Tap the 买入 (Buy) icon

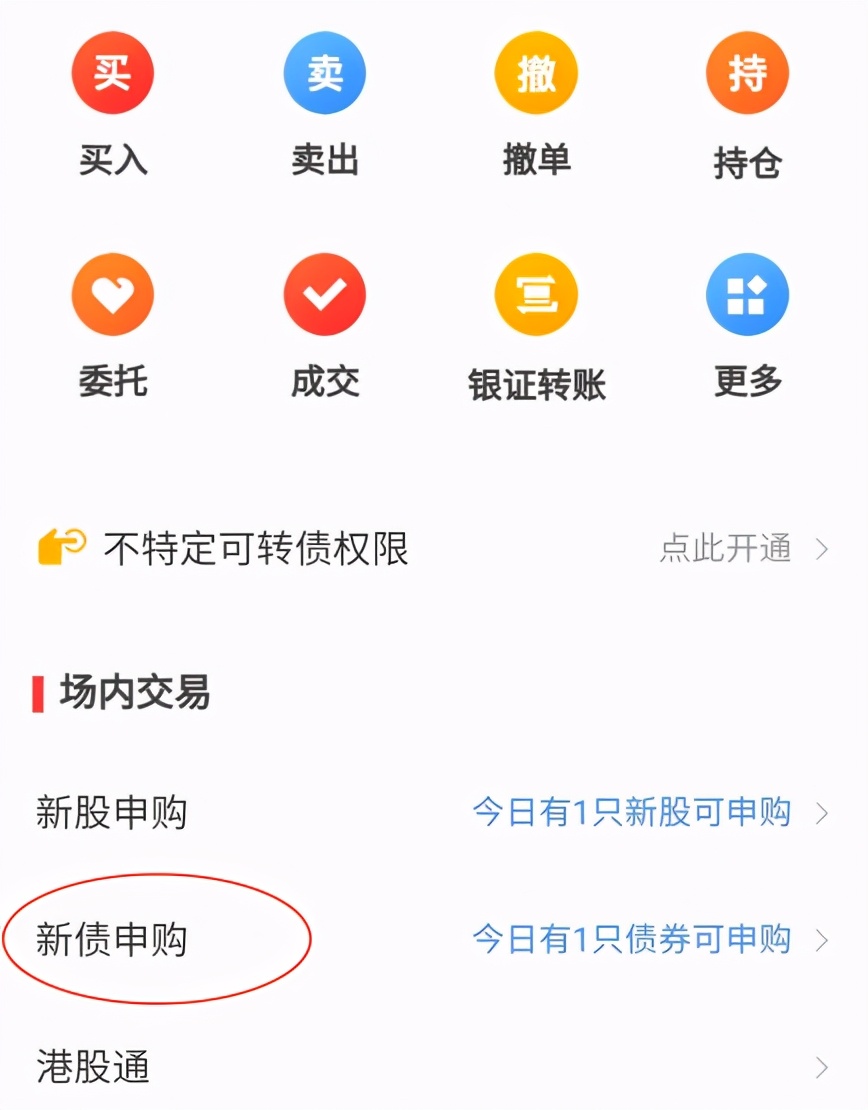click(112, 71)
